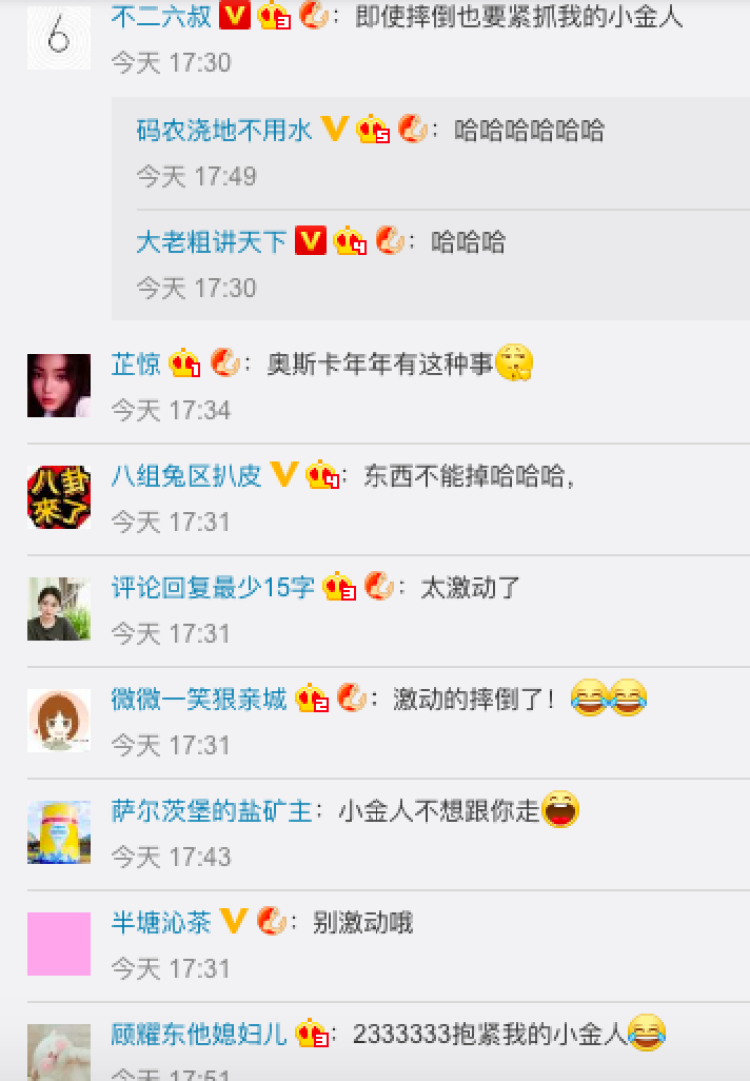Image resolution: width=750 pixels, height=1081 pixels.
Task: Tap 不二六叔's avatar picture
Action: pyautogui.click(x=59, y=38)
